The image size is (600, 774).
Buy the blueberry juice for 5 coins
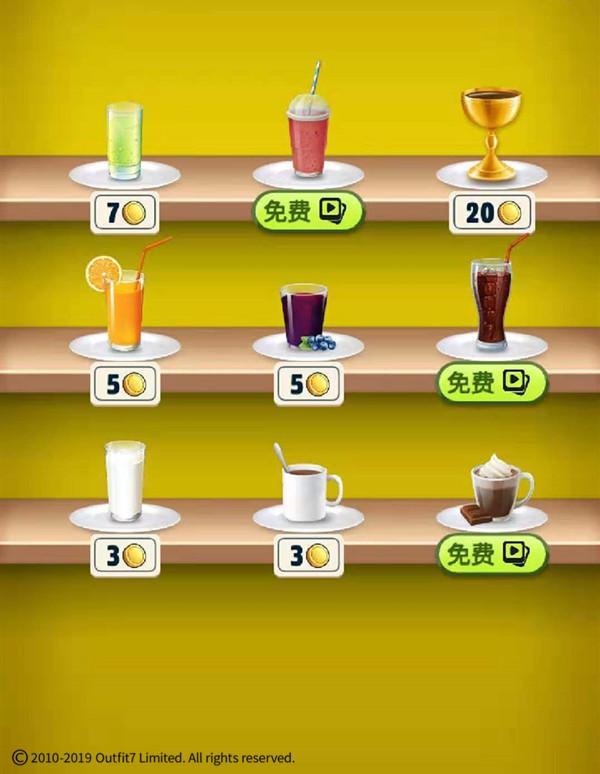(x=308, y=383)
